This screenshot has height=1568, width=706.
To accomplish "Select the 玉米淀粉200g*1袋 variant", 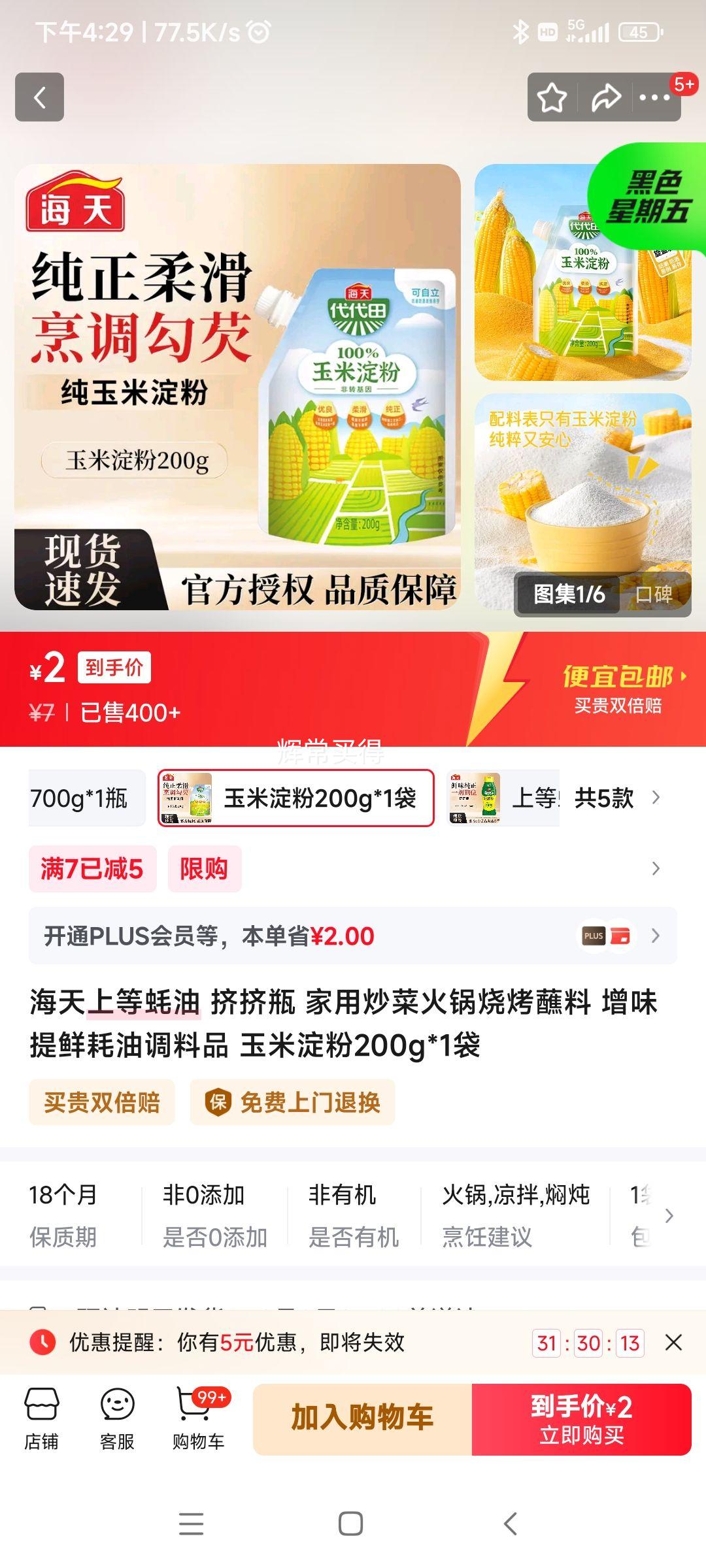I will click(x=295, y=798).
